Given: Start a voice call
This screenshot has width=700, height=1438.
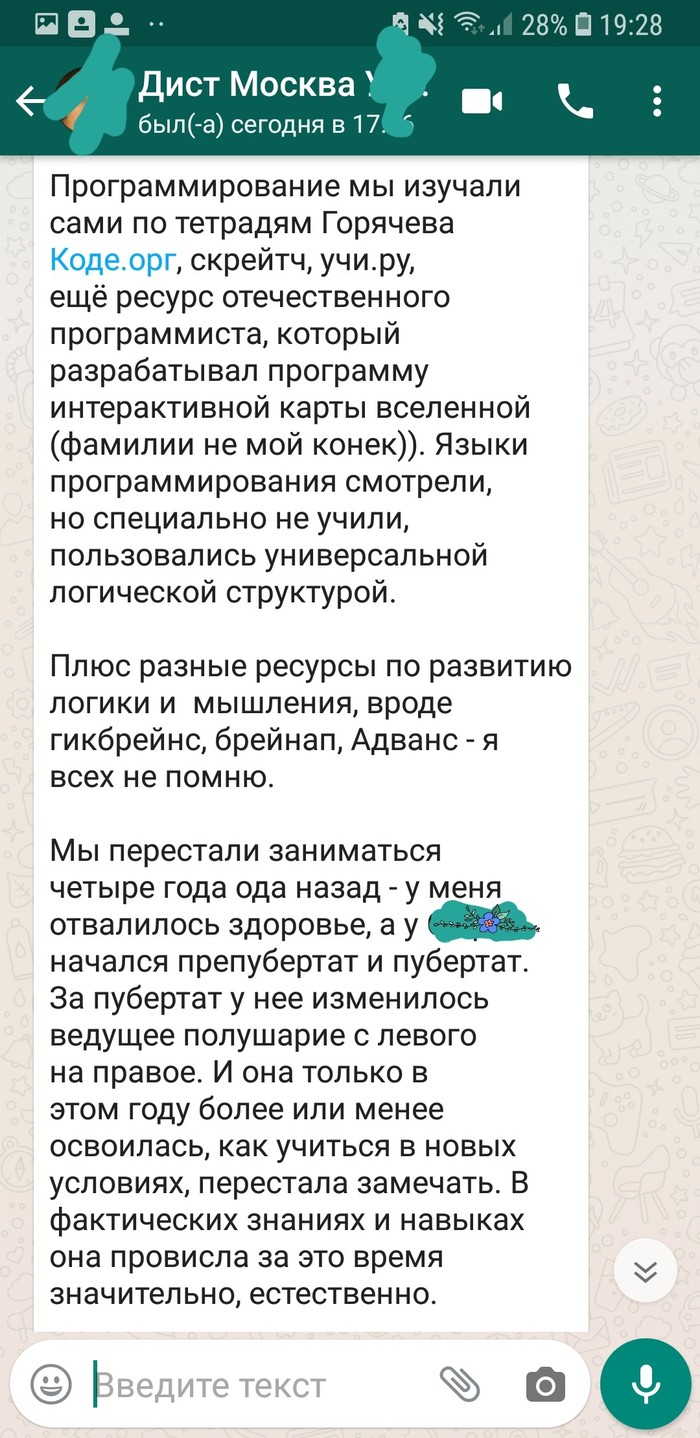Looking at the screenshot, I should click(575, 101).
